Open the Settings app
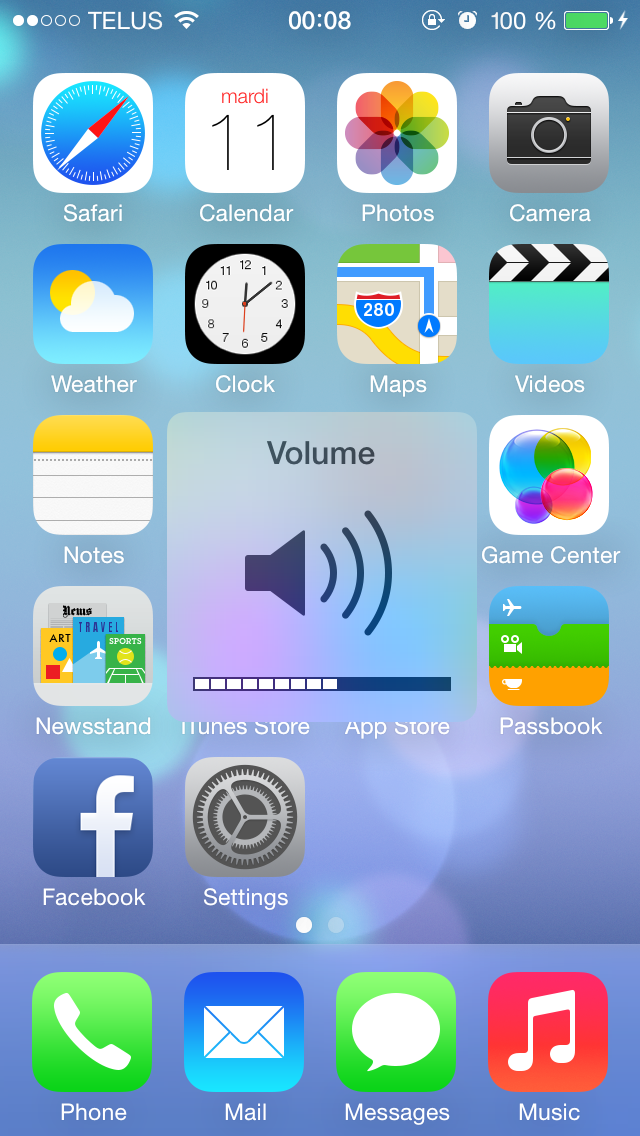Image resolution: width=640 pixels, height=1136 pixels. tap(245, 817)
